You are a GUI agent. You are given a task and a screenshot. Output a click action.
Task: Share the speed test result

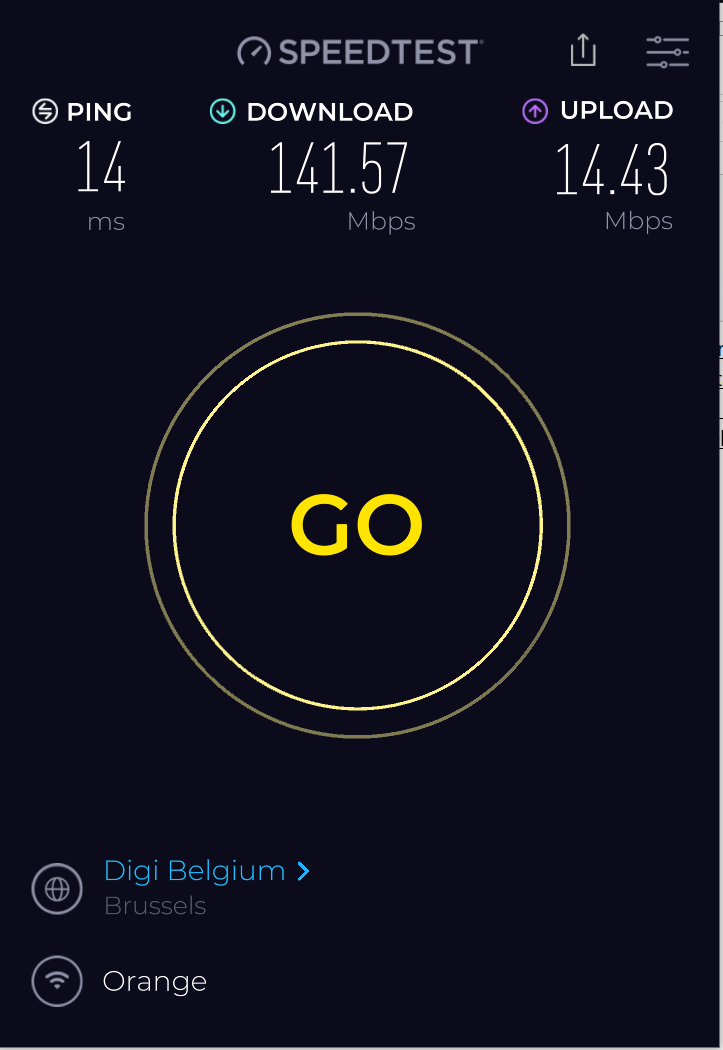(x=583, y=51)
